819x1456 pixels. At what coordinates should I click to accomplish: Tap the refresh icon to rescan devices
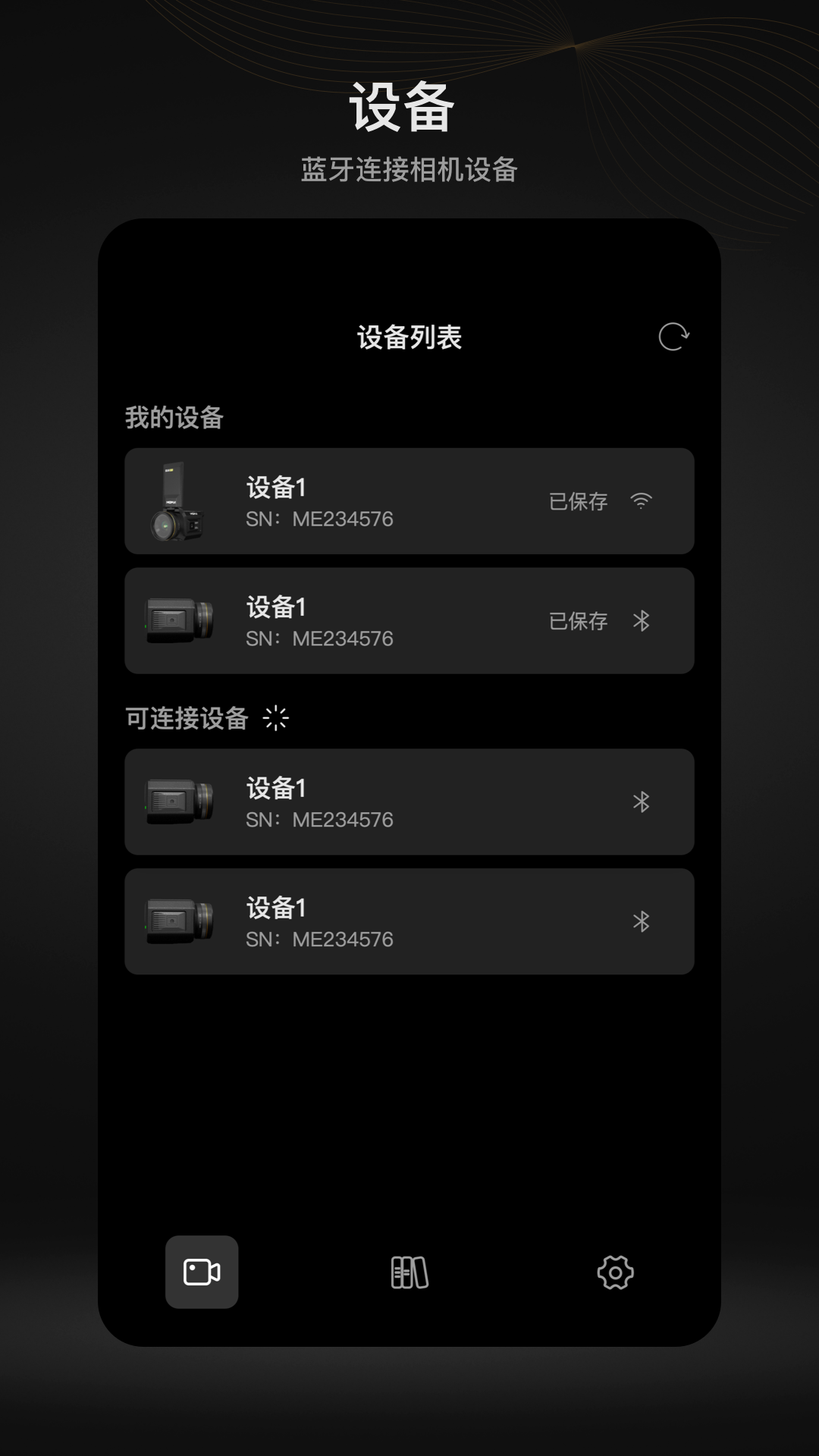pyautogui.click(x=673, y=336)
